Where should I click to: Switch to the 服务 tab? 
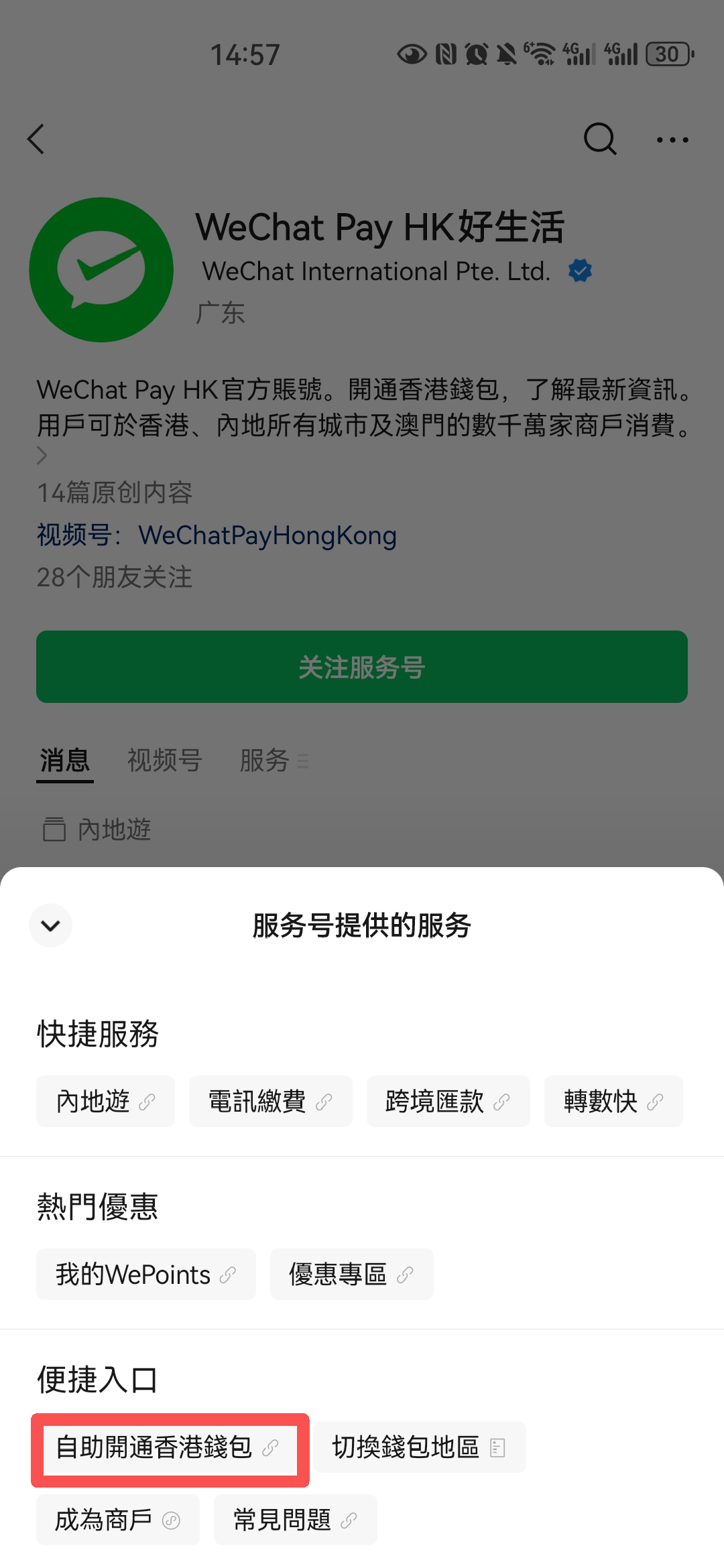point(263,761)
